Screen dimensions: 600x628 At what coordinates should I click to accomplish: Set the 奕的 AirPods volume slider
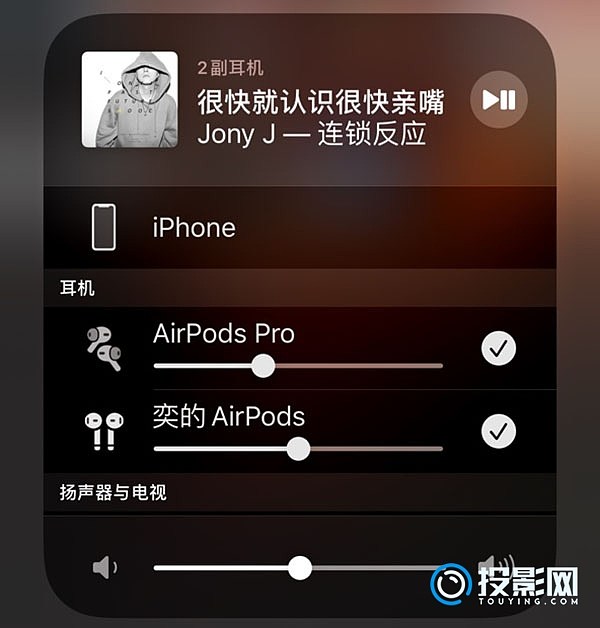click(x=298, y=448)
